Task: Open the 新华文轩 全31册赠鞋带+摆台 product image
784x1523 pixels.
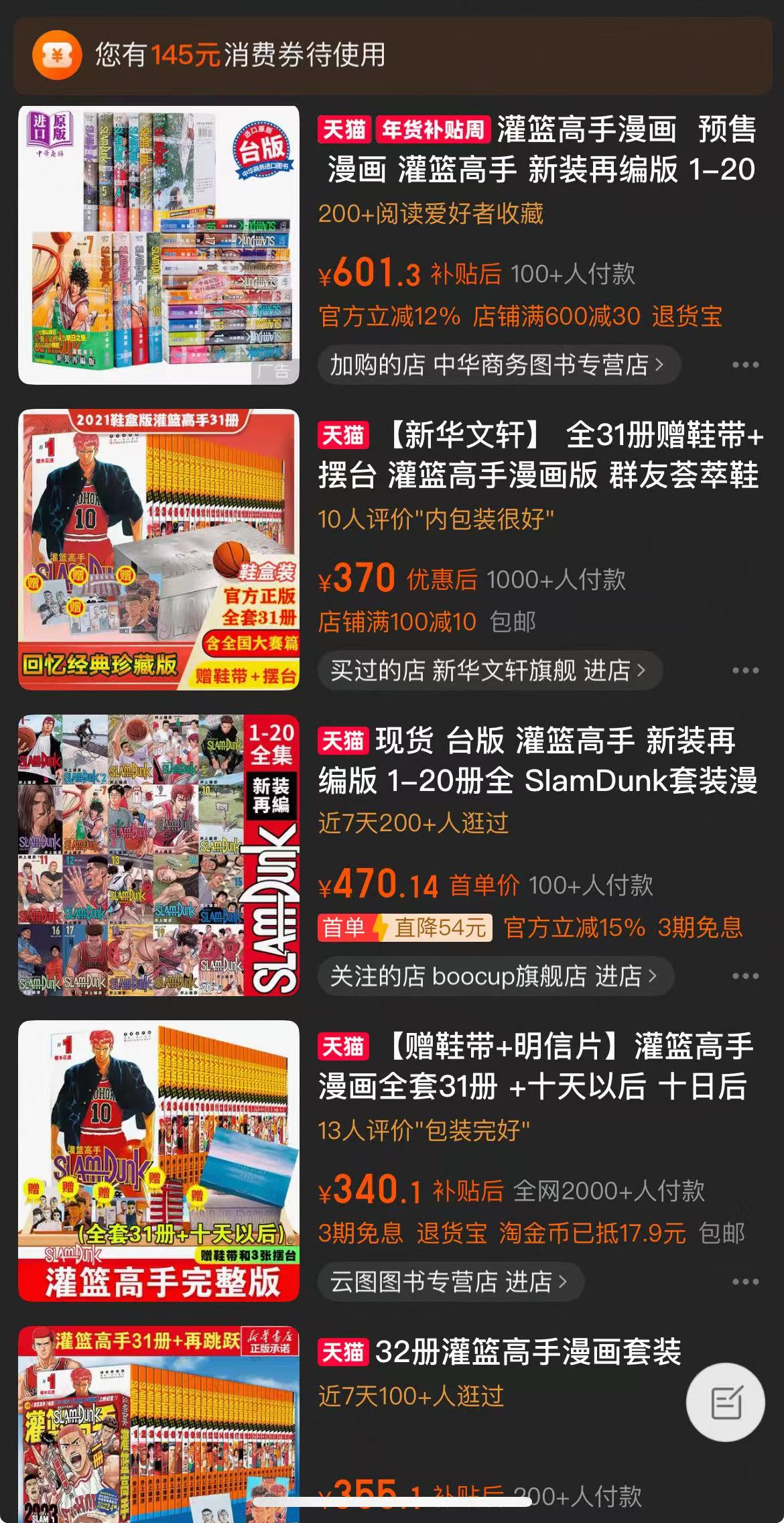Action: pyautogui.click(x=159, y=550)
